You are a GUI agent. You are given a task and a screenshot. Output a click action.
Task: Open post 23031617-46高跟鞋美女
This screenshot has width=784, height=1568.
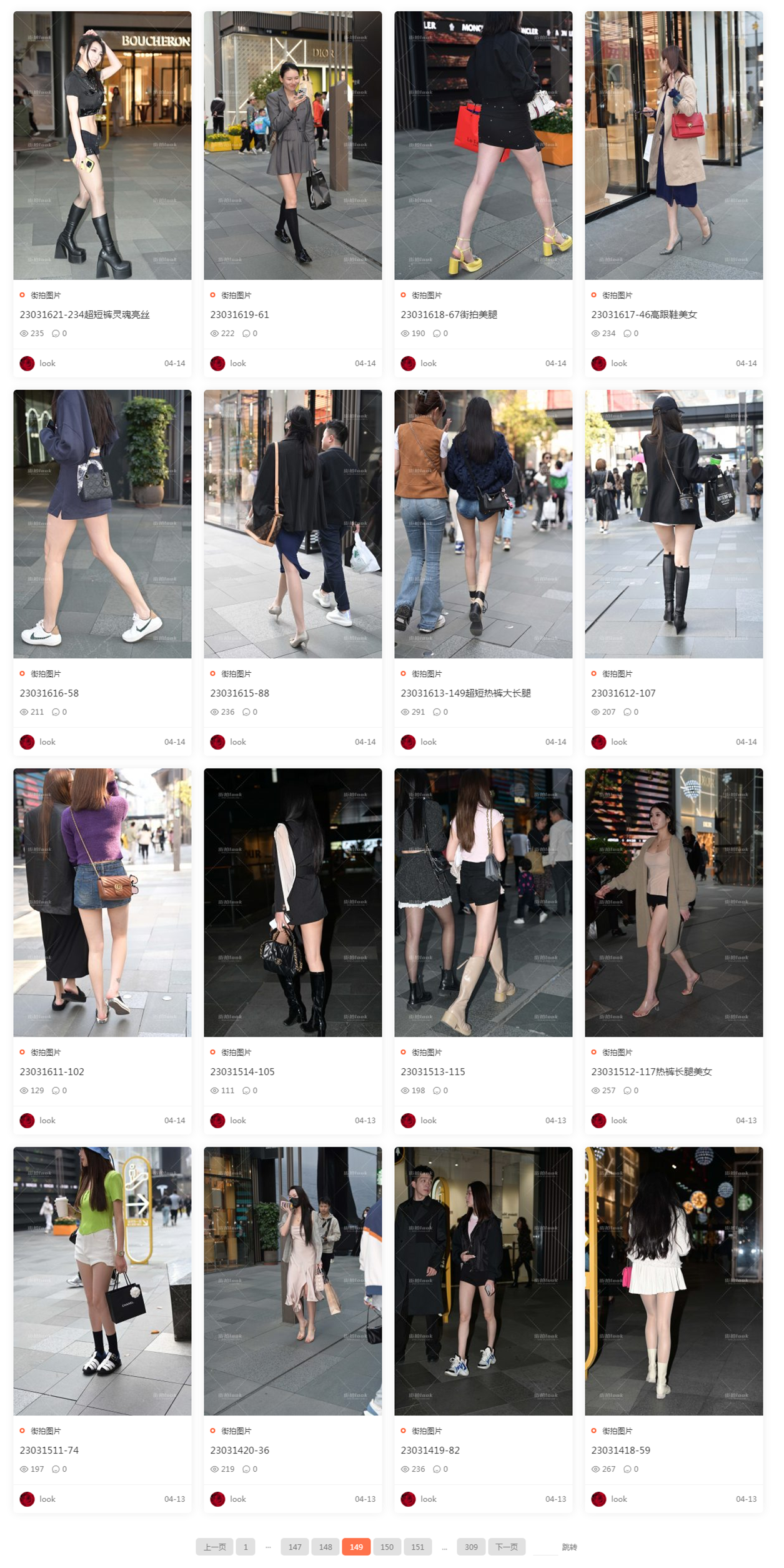pyautogui.click(x=643, y=314)
